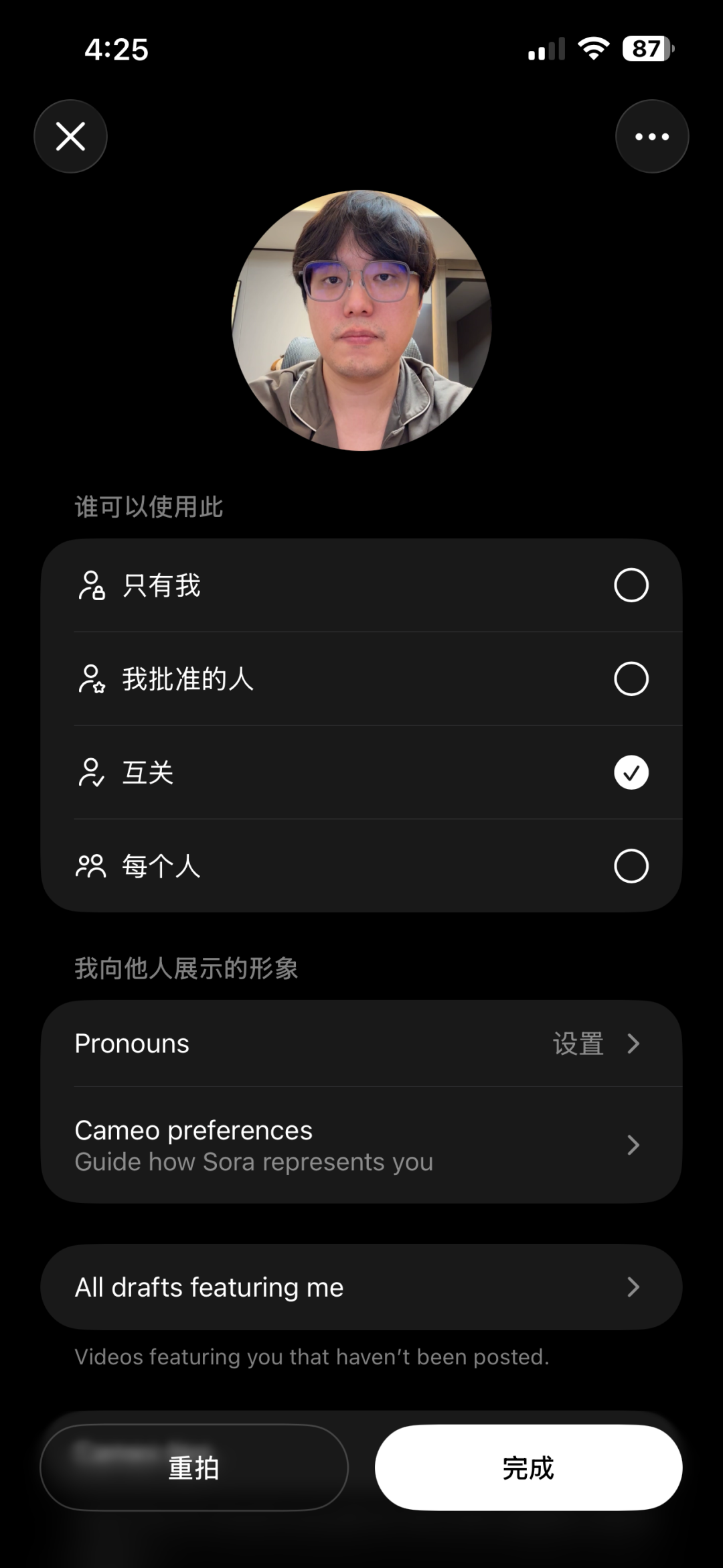Open the three-dot more options menu

tap(651, 137)
